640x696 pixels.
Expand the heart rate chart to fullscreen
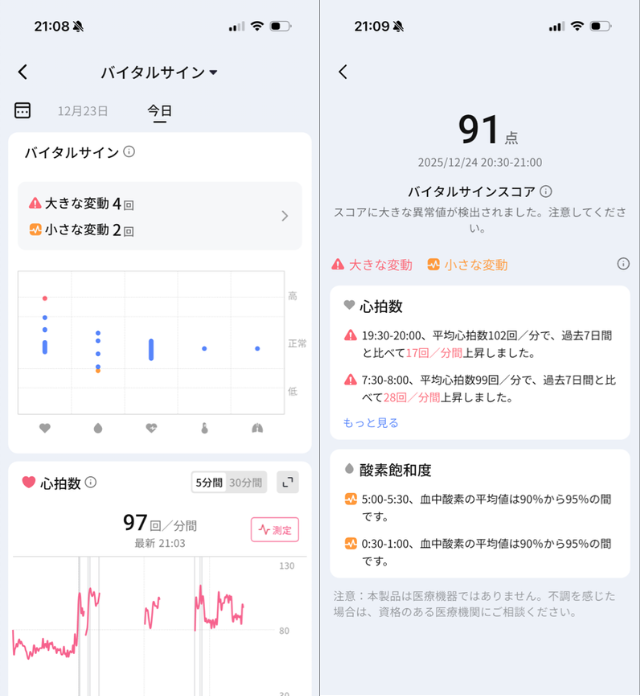coord(288,482)
